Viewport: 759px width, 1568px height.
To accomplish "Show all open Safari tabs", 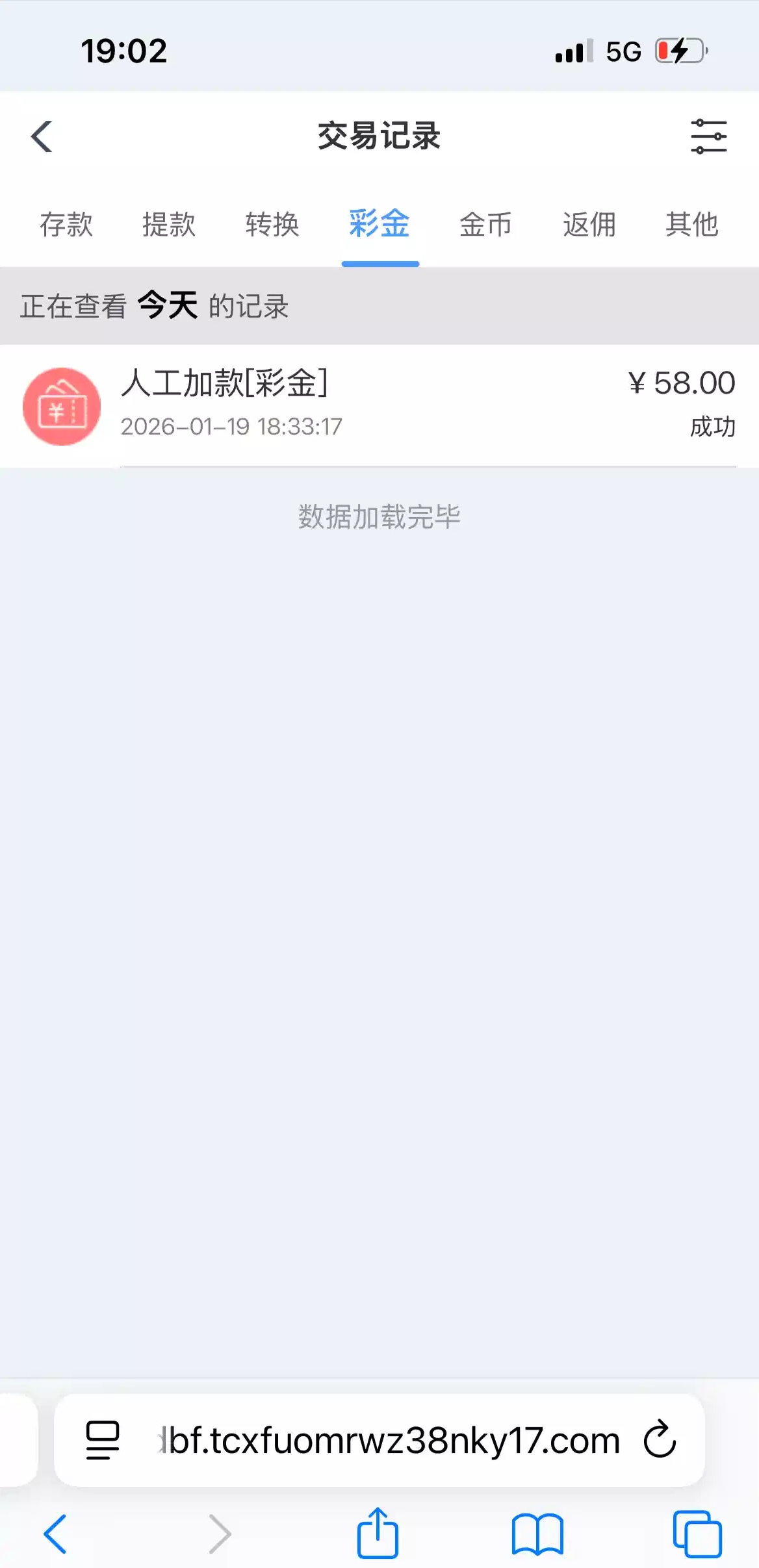I will [x=697, y=1534].
